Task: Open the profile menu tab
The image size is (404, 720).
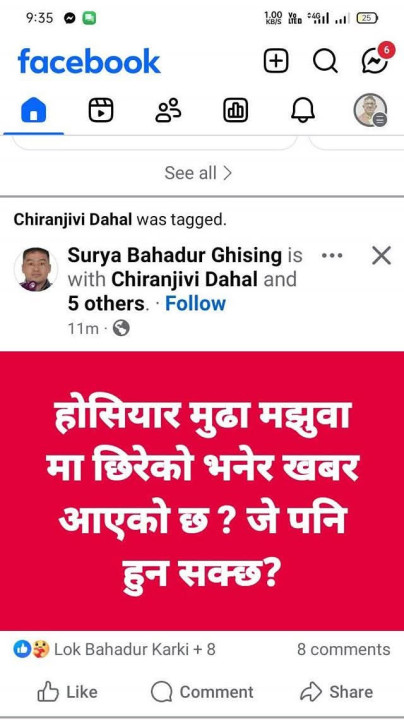Action: coord(370,111)
